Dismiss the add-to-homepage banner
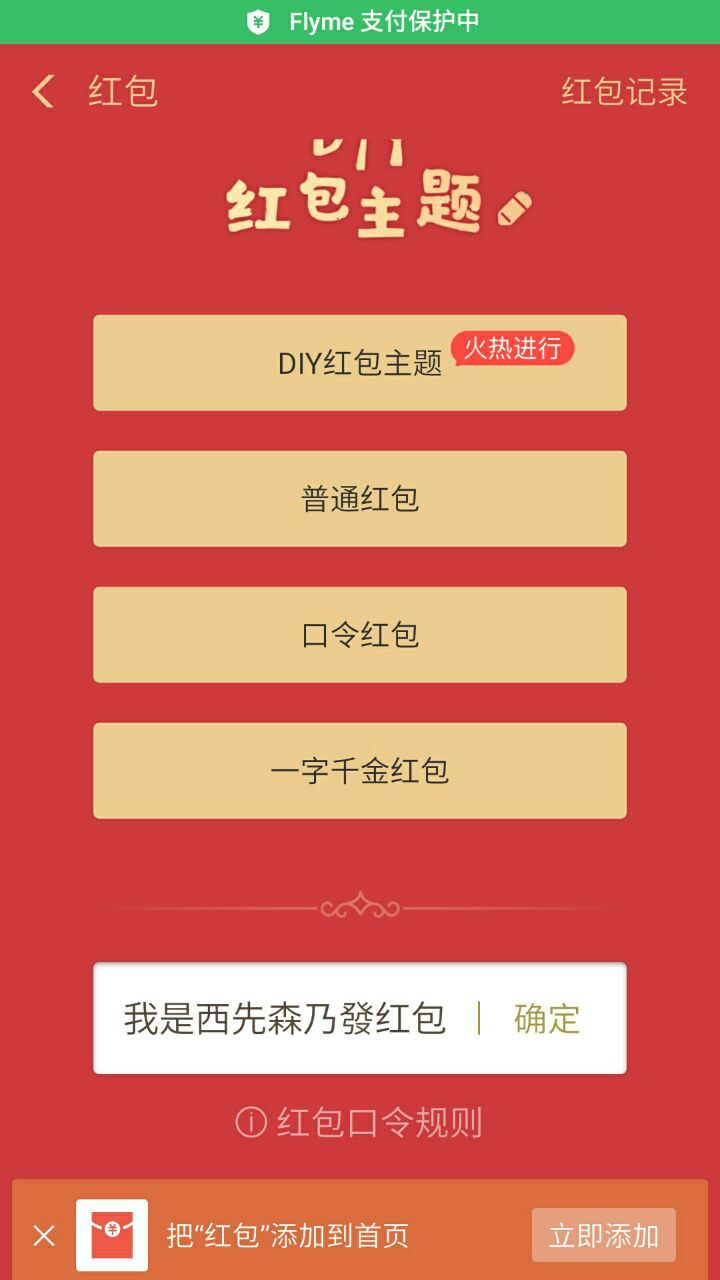This screenshot has width=720, height=1280. tap(44, 1236)
